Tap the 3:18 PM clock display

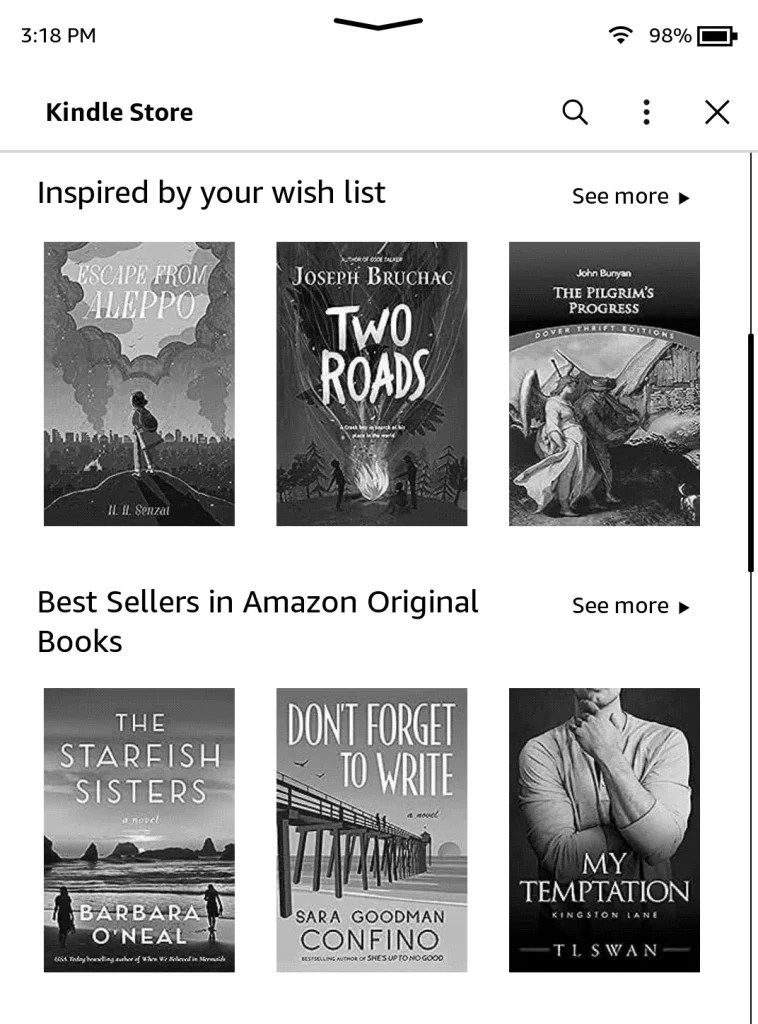tap(57, 34)
